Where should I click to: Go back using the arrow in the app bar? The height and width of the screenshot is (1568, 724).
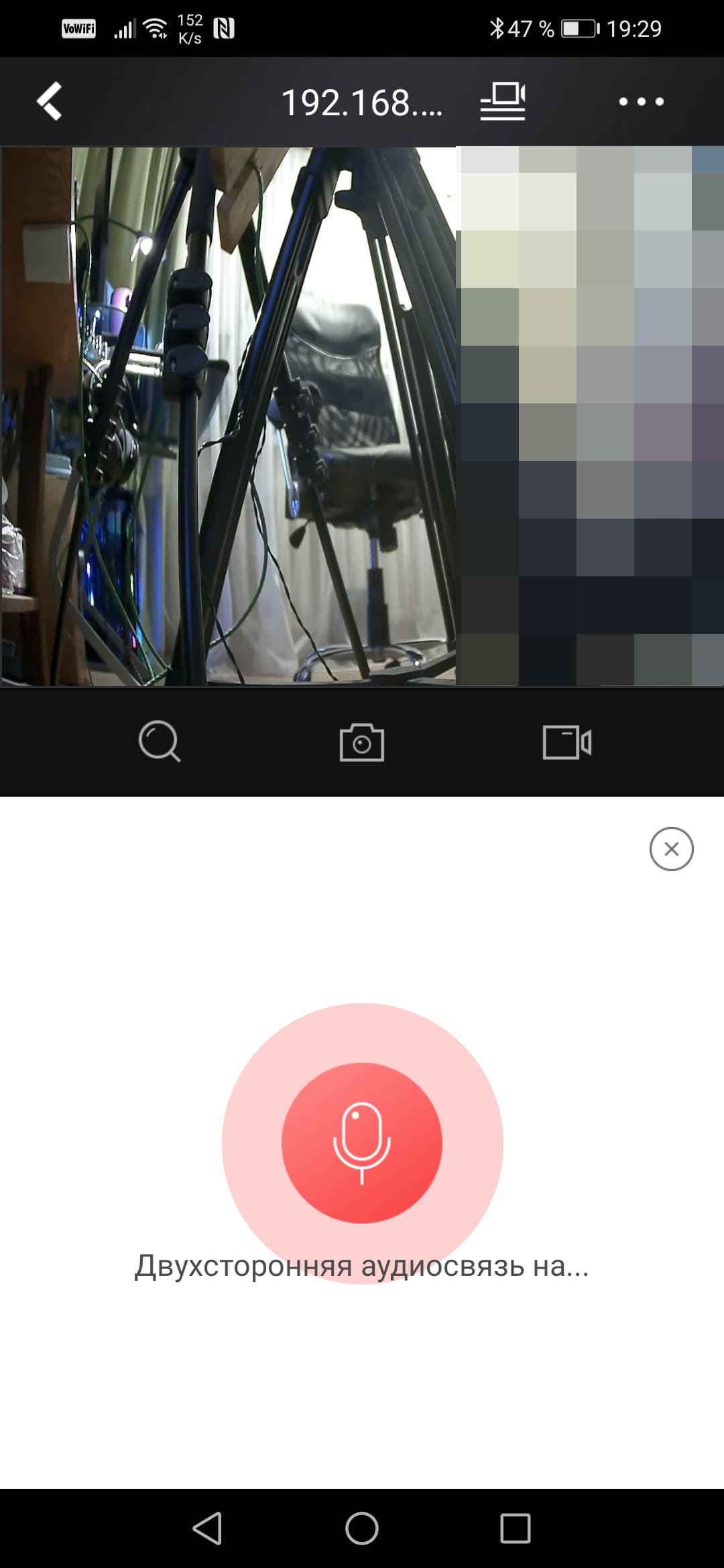pos(49,101)
